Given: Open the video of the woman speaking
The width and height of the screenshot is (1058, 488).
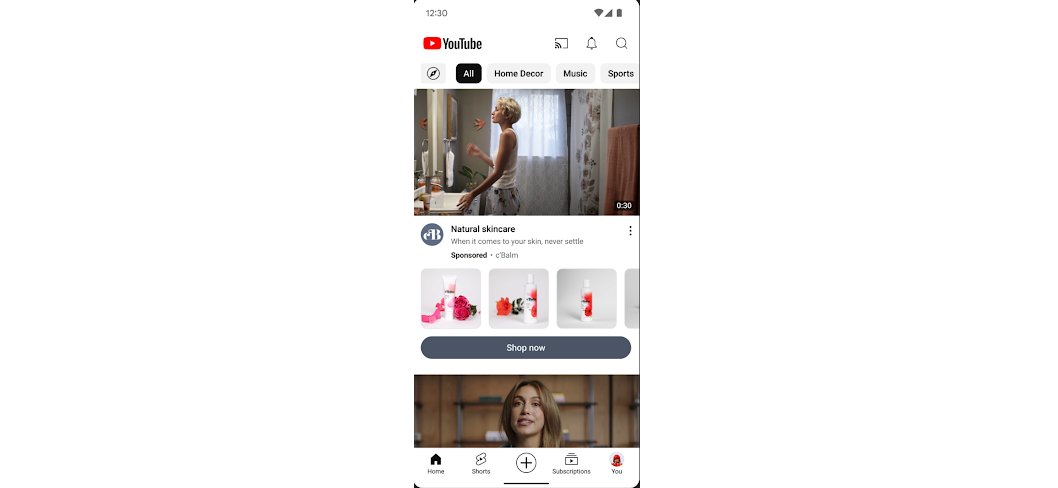Looking at the screenshot, I should [526, 410].
